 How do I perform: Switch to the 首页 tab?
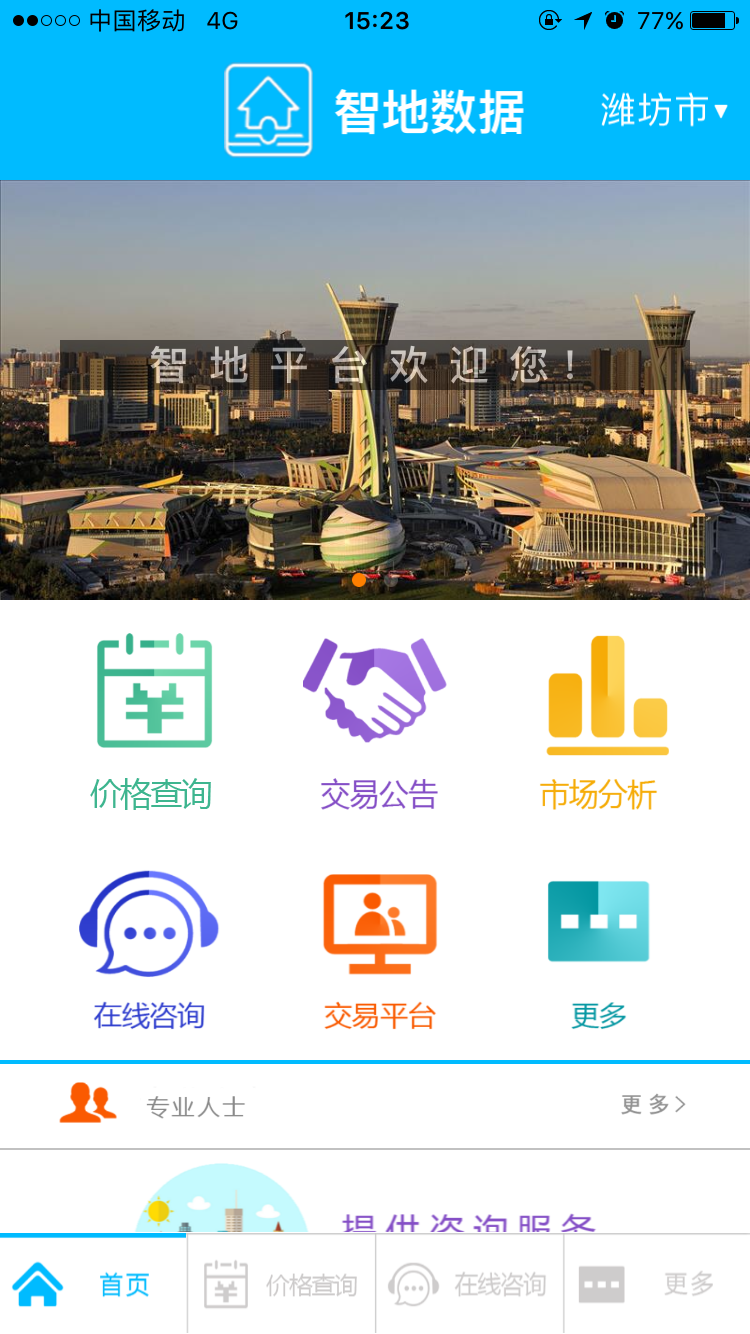point(94,1284)
